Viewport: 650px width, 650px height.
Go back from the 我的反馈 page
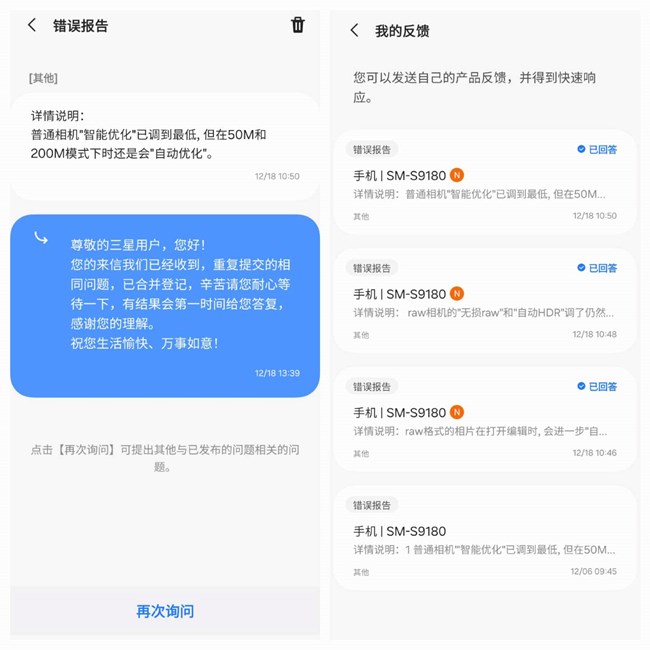click(x=354, y=31)
